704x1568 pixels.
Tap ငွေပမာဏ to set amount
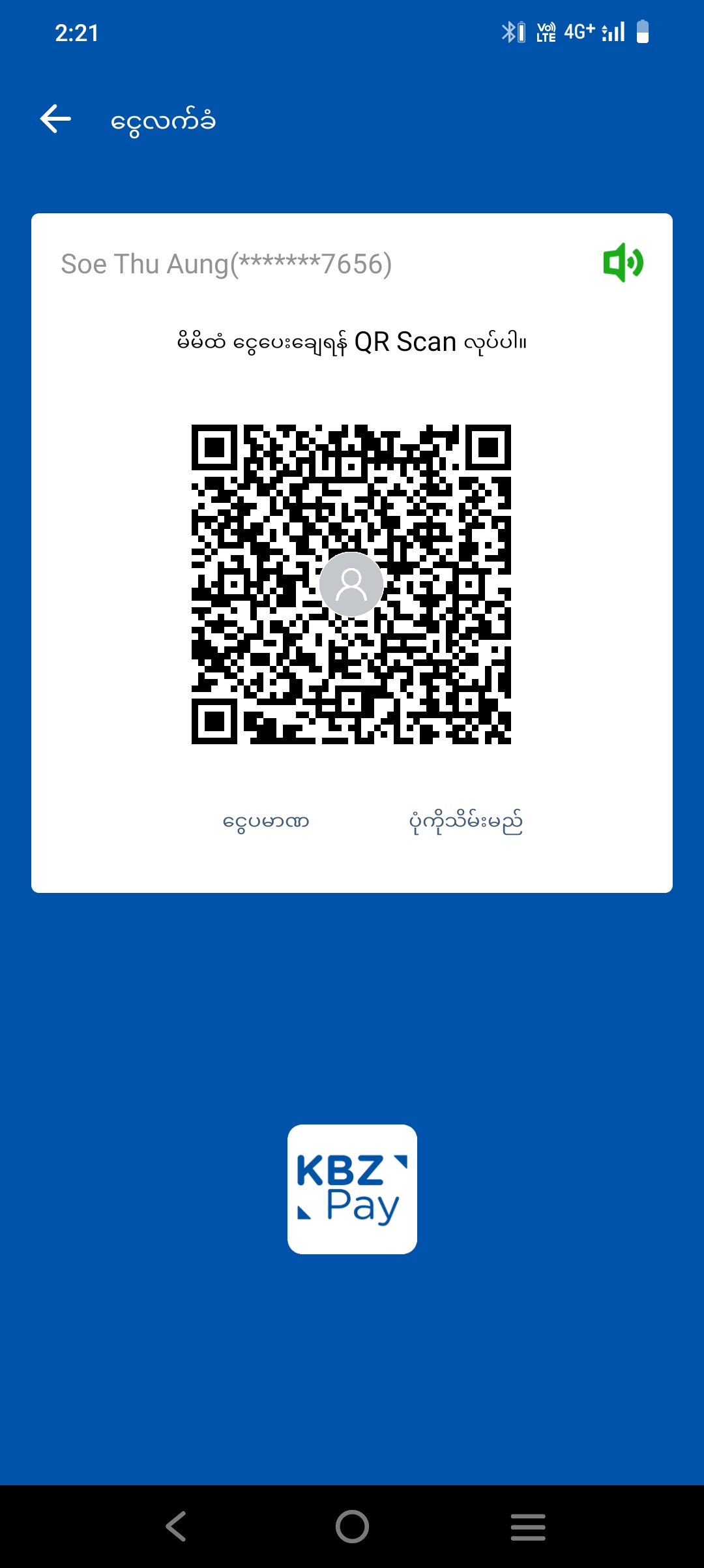coord(265,822)
